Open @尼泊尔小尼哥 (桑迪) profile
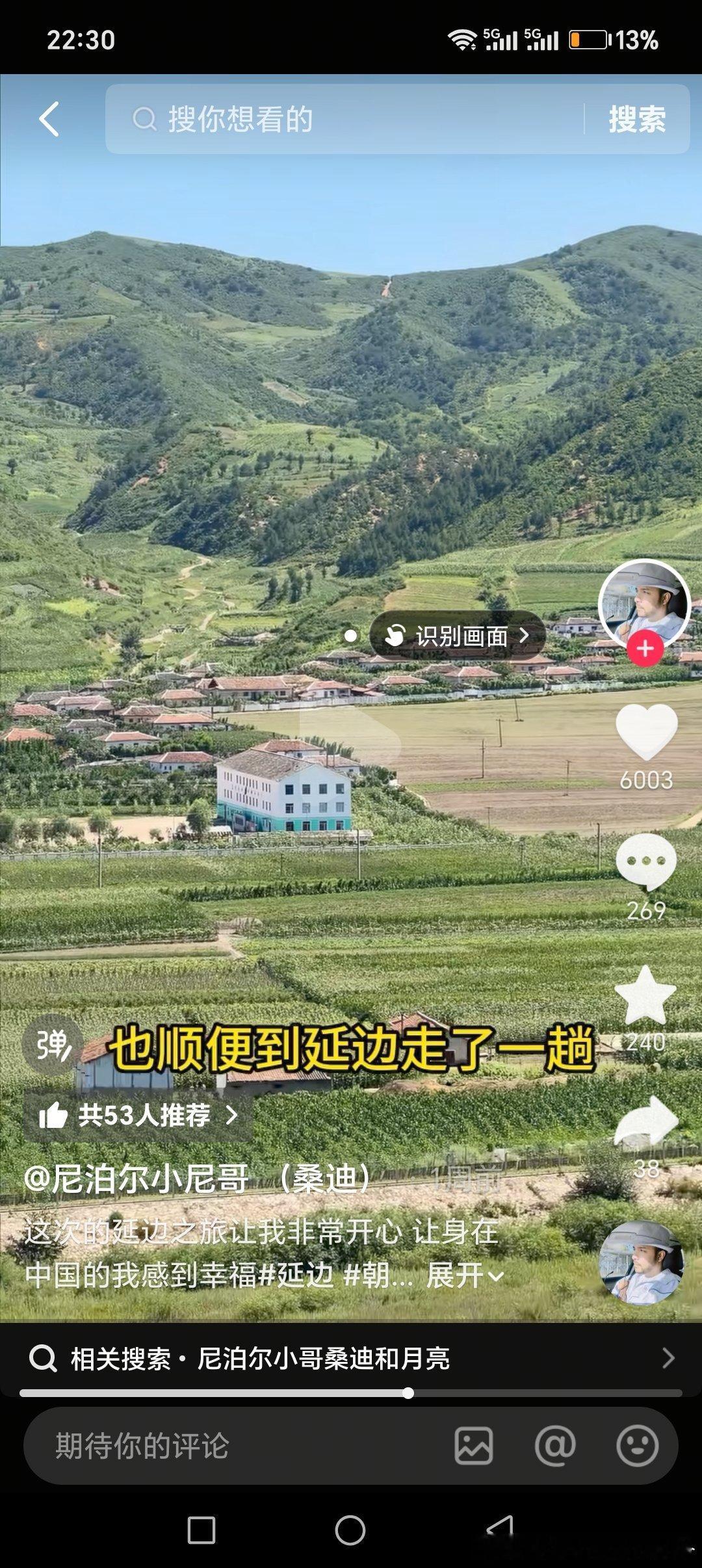The width and height of the screenshot is (702, 1568). point(199,1179)
